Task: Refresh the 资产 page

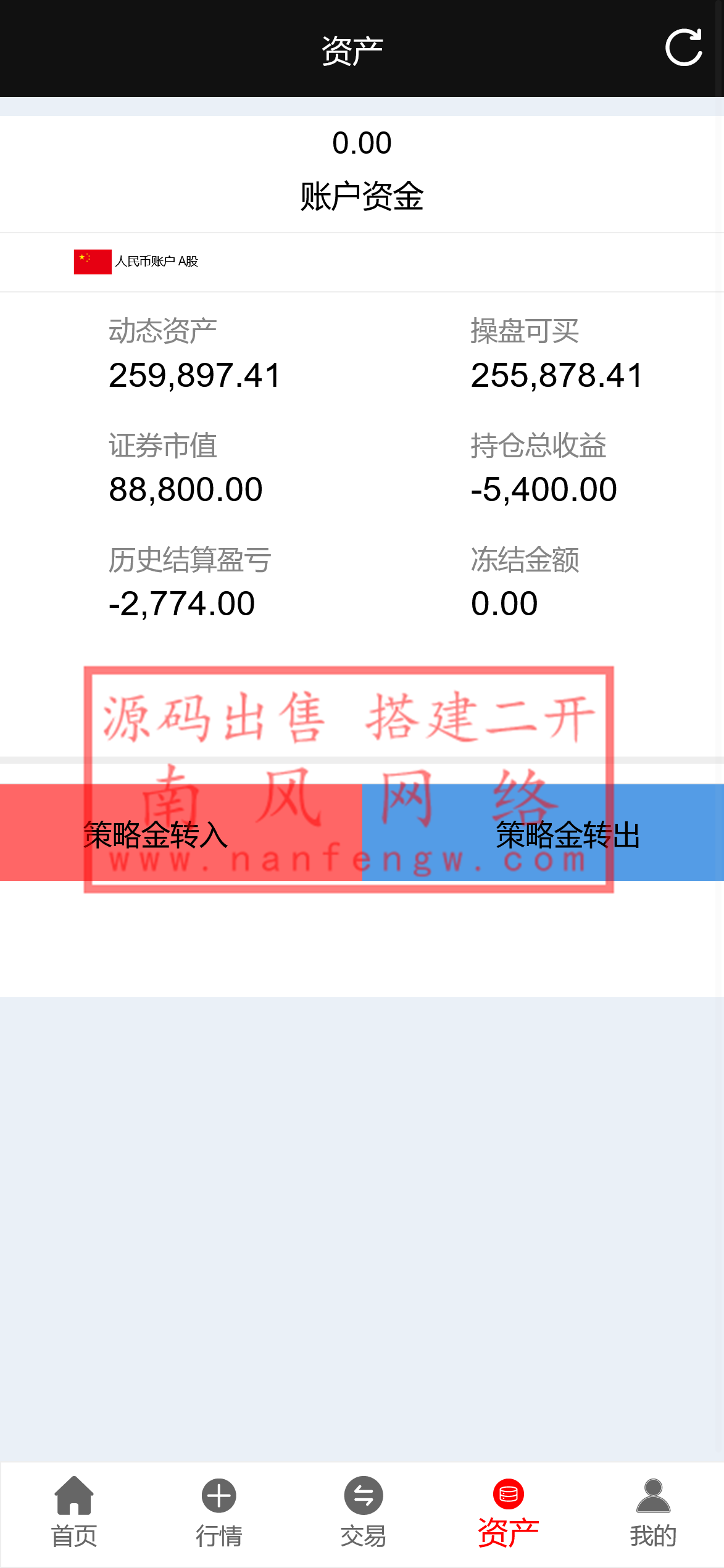Action: click(x=683, y=48)
